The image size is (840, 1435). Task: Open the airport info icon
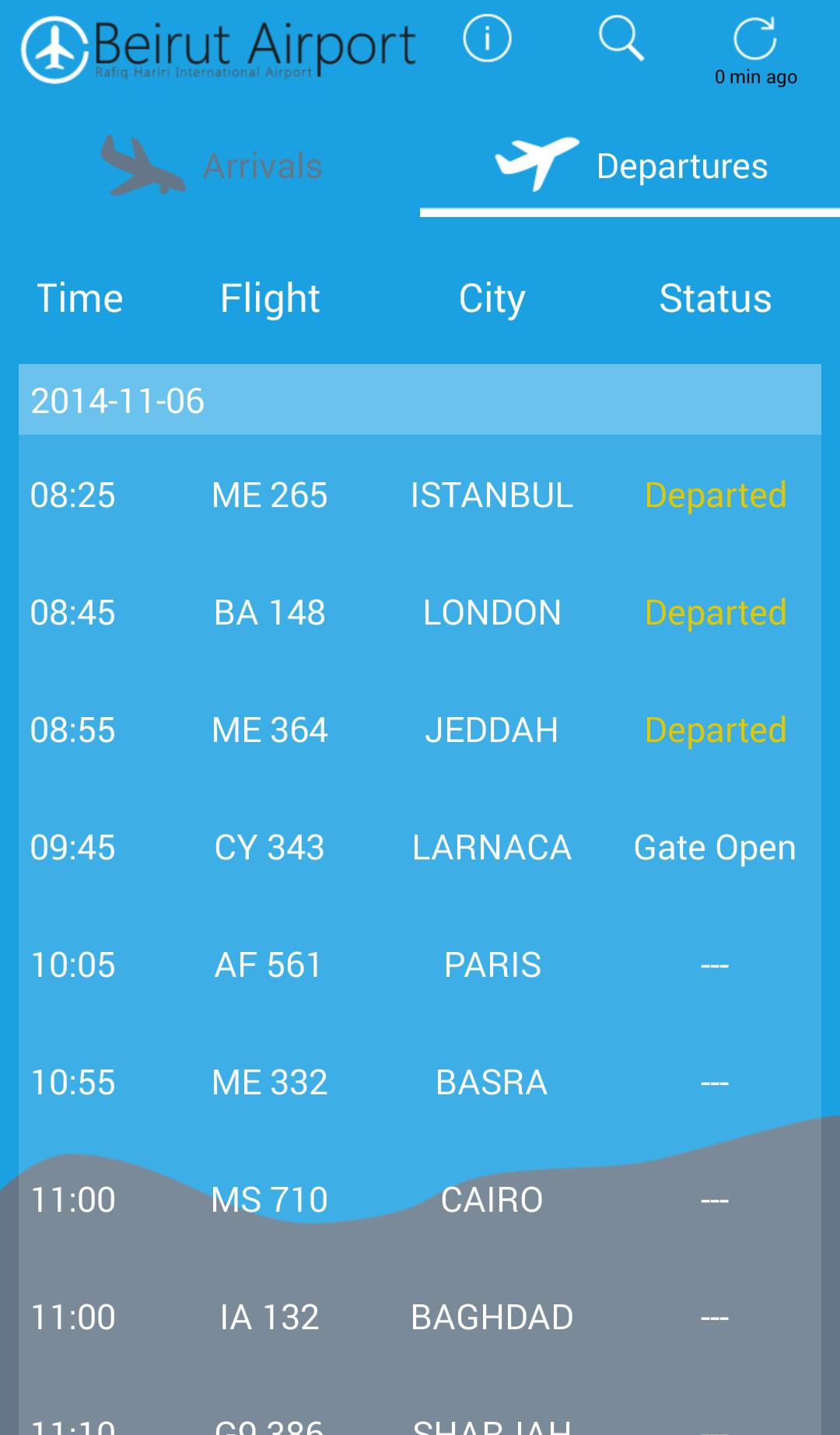tap(487, 39)
